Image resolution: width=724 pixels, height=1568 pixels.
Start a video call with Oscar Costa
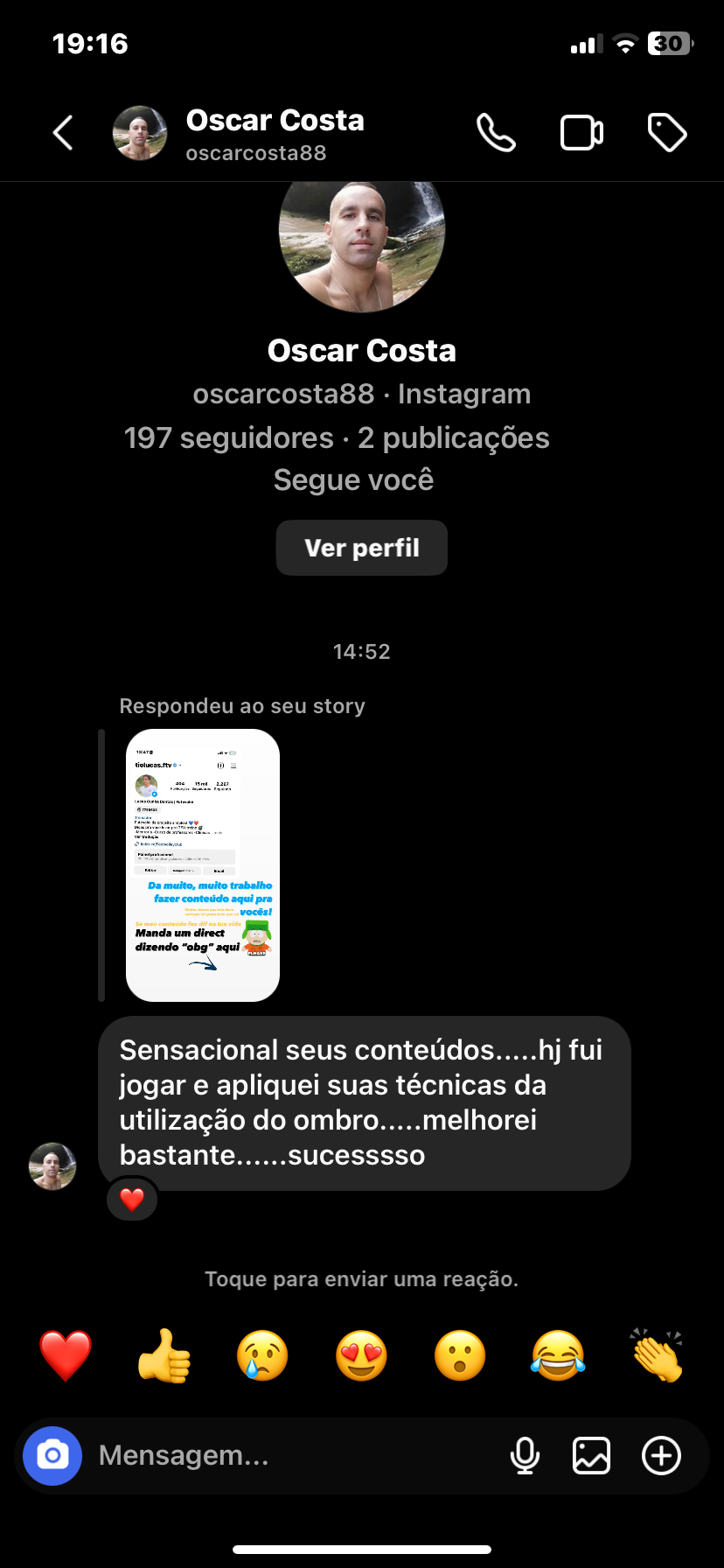click(x=581, y=132)
